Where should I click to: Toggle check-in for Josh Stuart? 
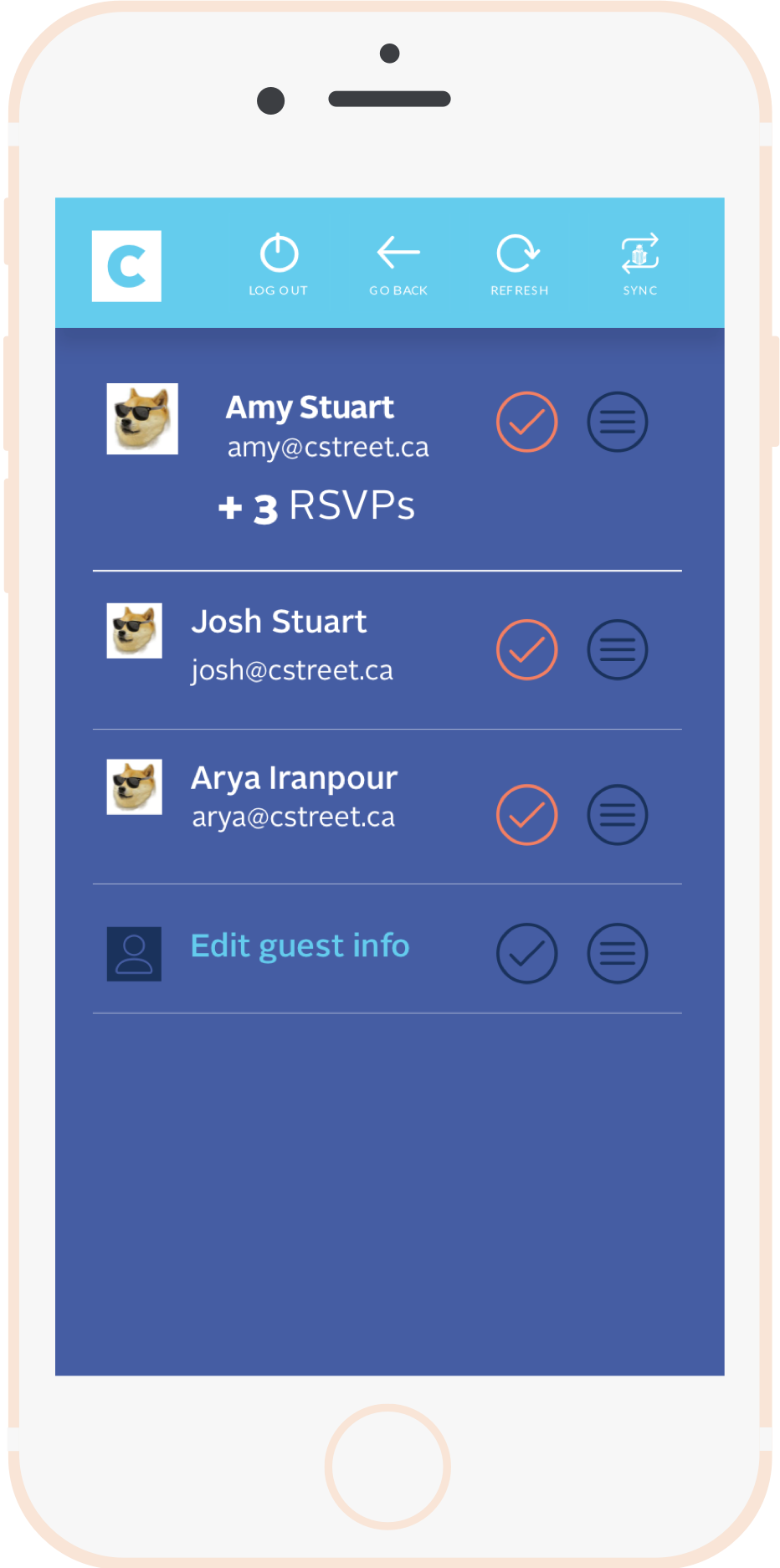tap(527, 649)
